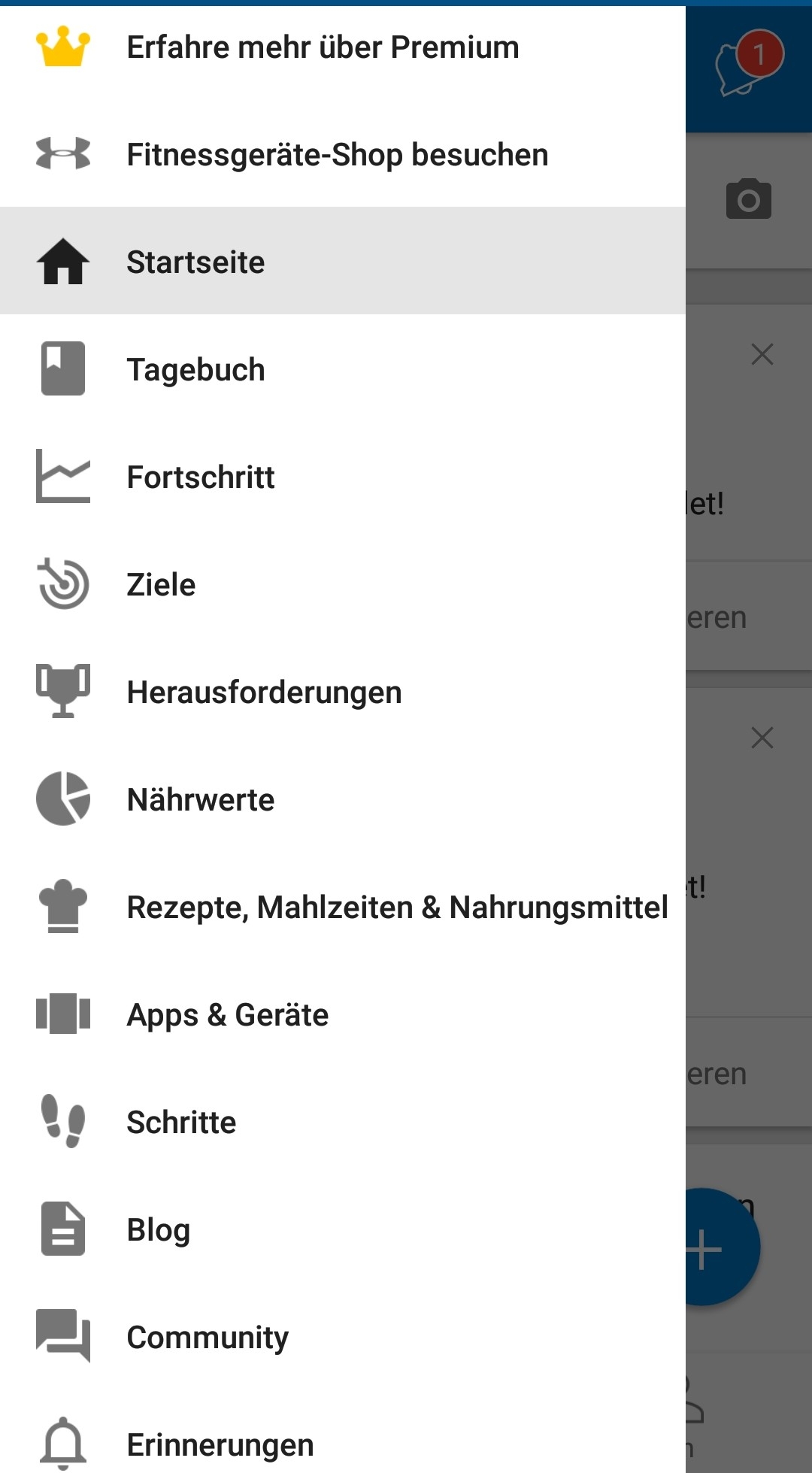Open the notifications icon with badge
Image resolution: width=812 pixels, height=1473 pixels.
pos(747,65)
